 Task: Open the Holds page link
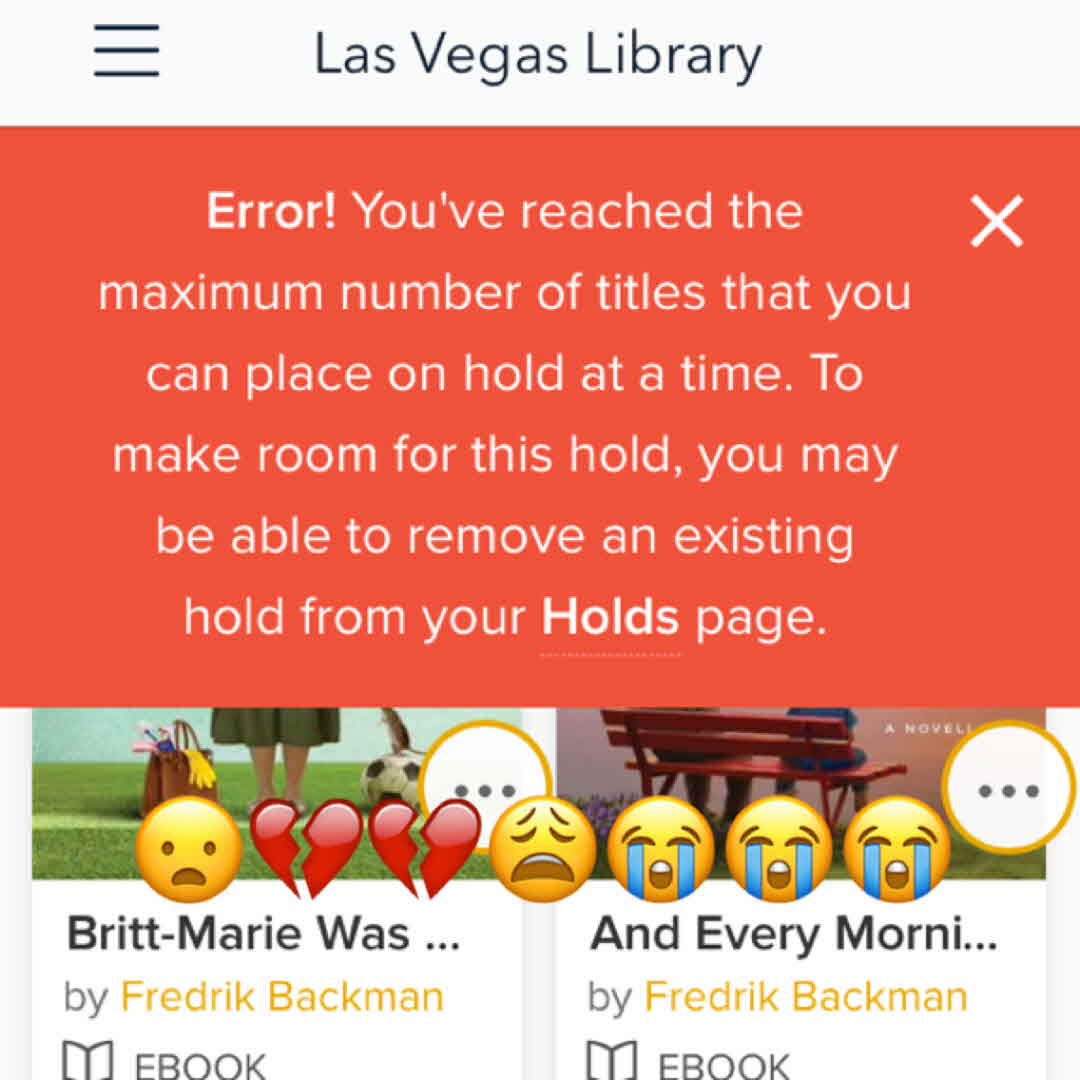pyautogui.click(x=610, y=619)
